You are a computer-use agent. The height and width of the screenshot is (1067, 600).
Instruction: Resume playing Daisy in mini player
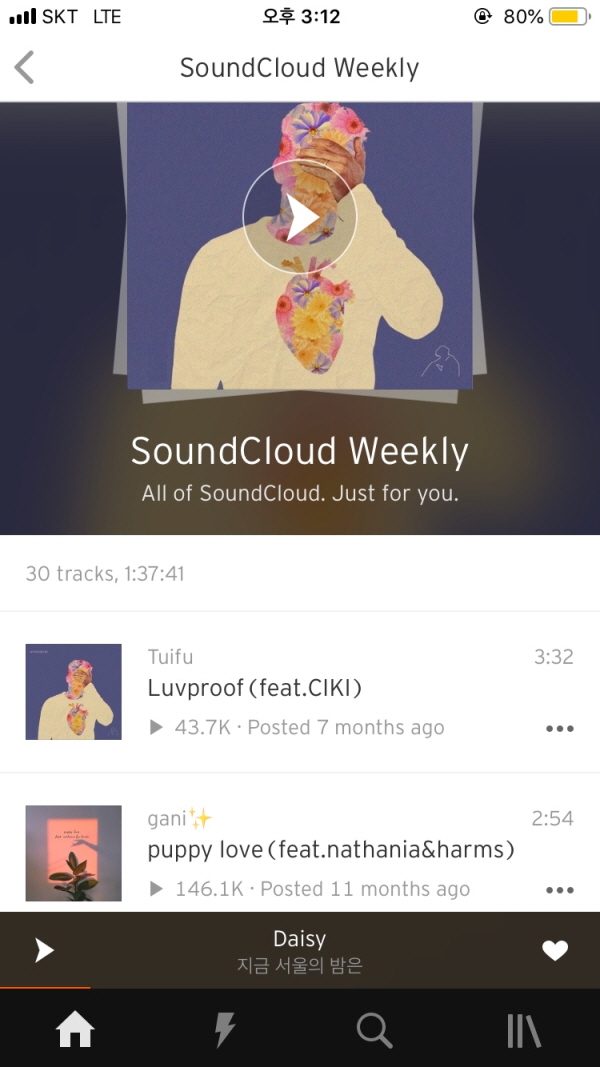click(x=44, y=950)
